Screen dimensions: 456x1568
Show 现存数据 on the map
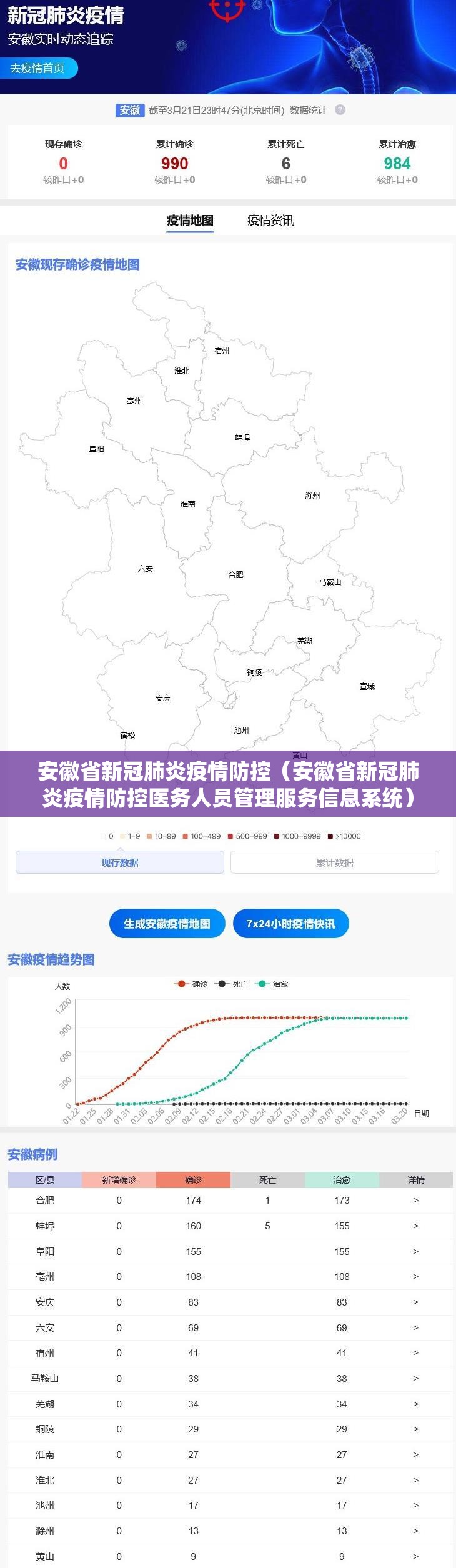tap(120, 862)
